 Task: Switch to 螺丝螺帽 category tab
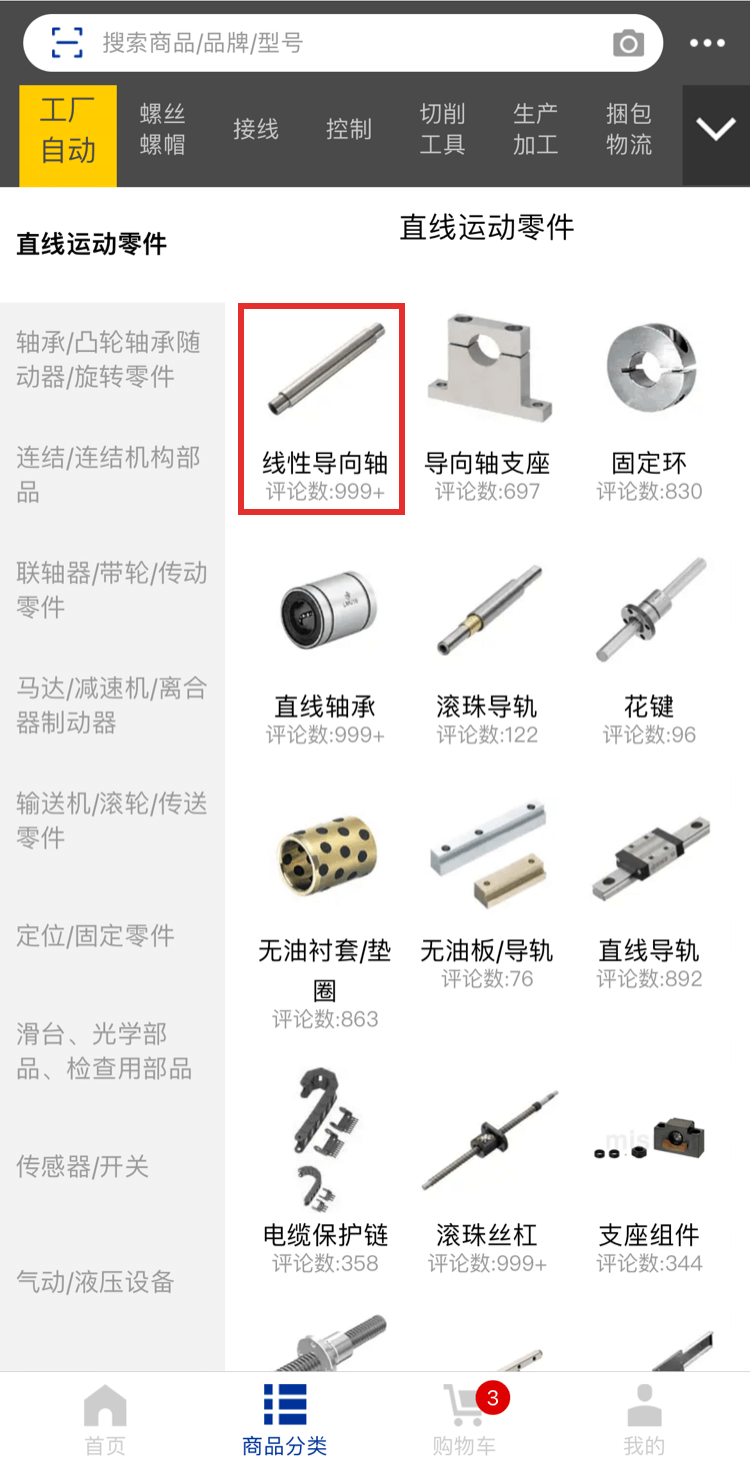(162, 130)
